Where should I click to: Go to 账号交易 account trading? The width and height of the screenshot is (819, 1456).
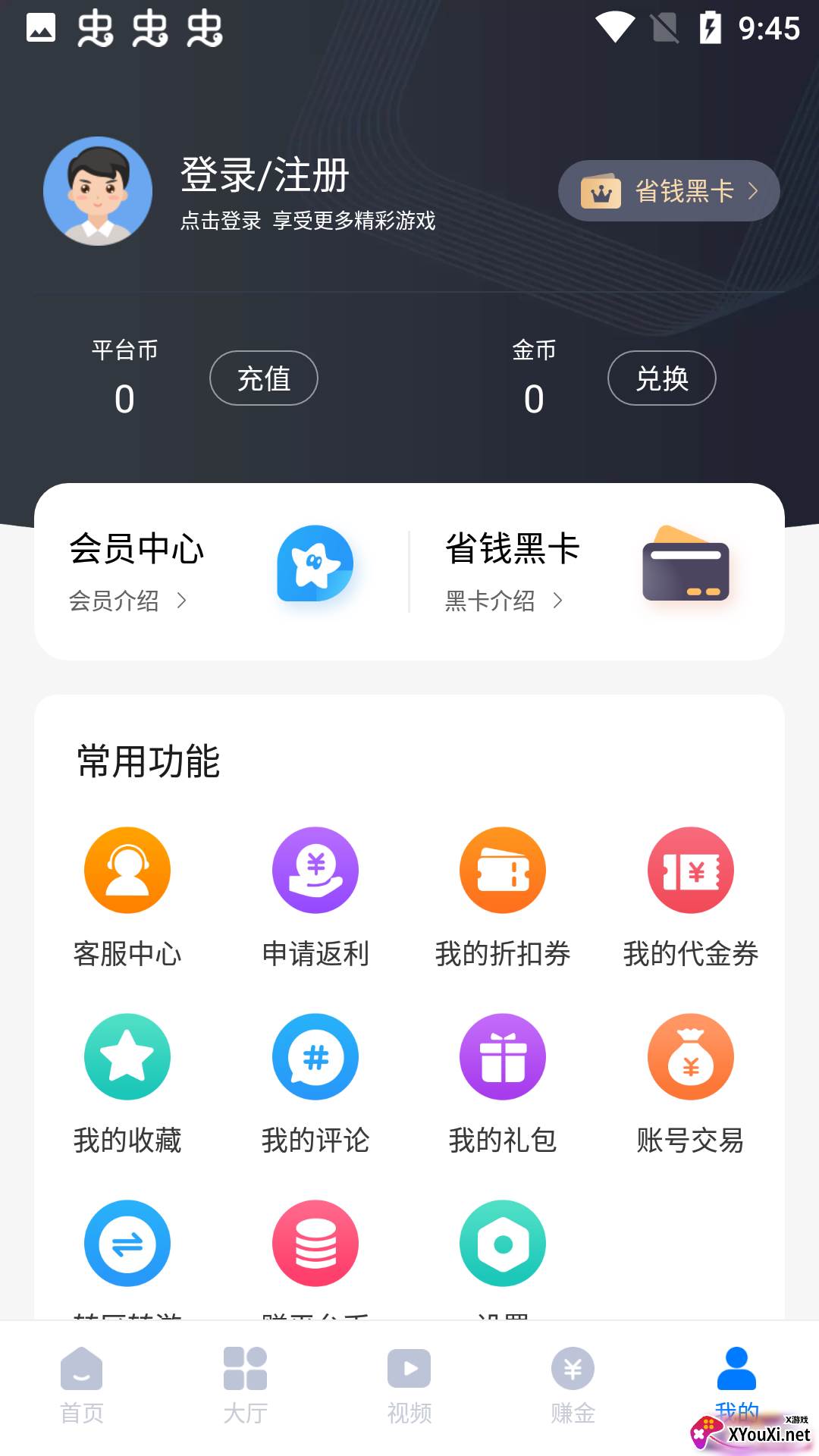(690, 1081)
